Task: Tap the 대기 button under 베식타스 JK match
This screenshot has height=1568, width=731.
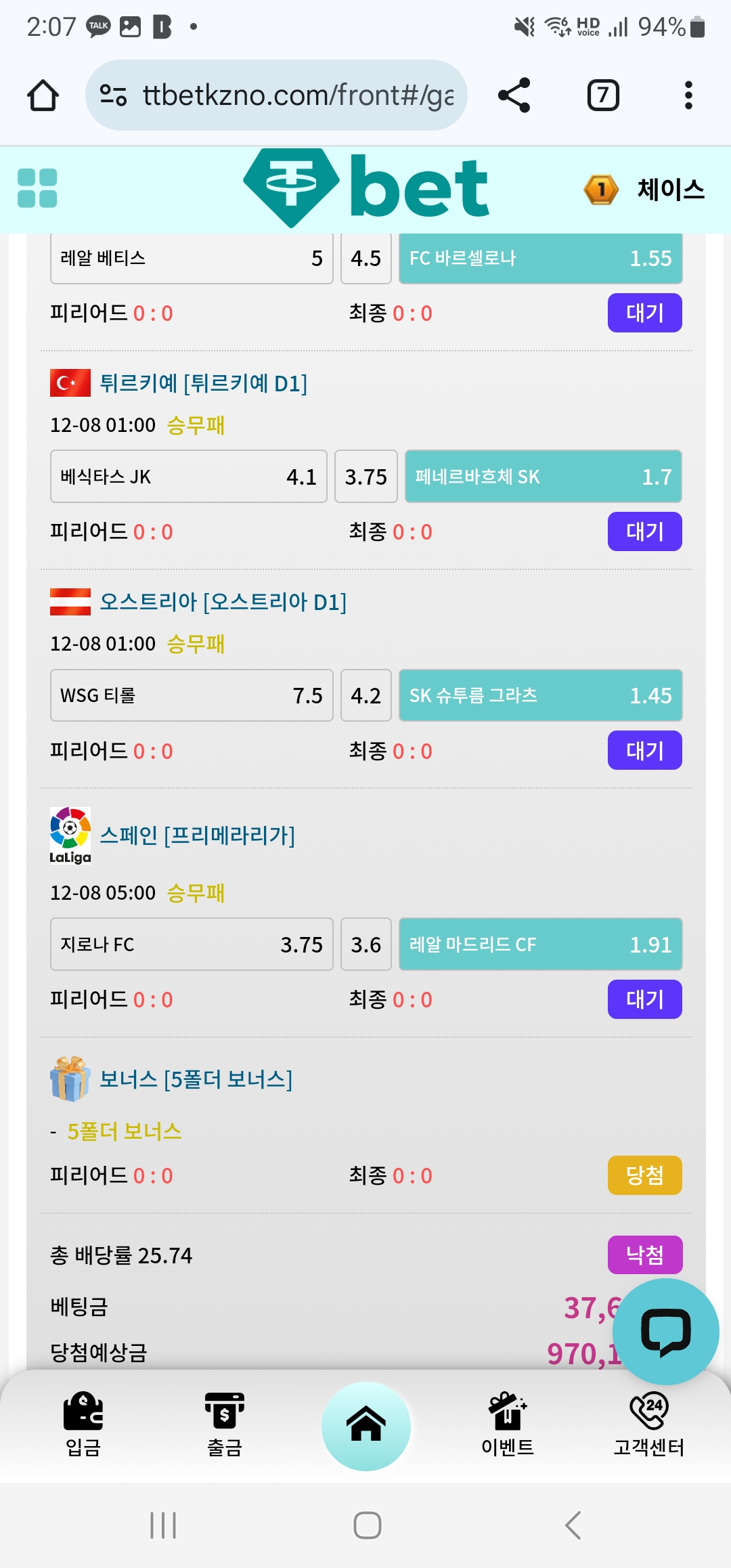Action: point(644,531)
